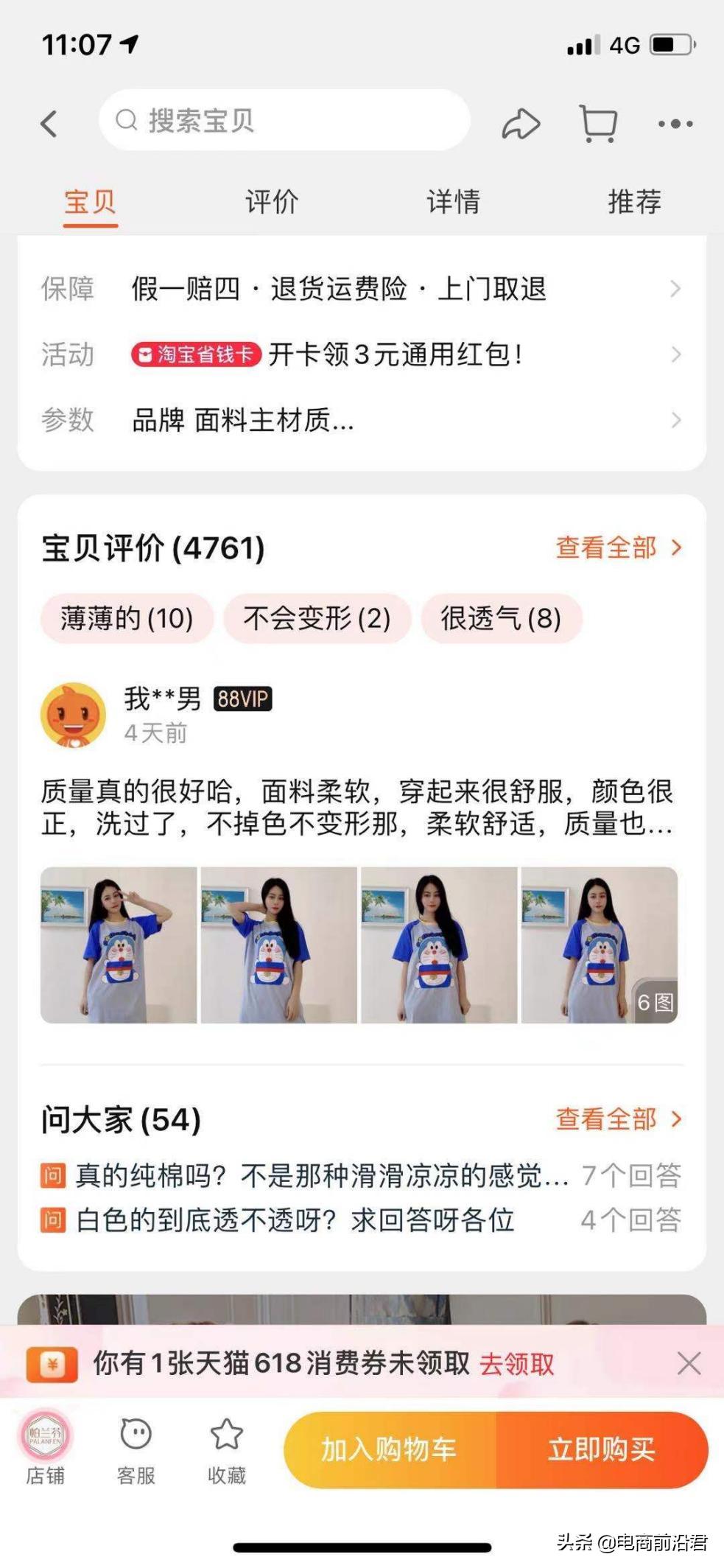Screen dimensions: 724x1568
Task: Select the 不会变形 (2) review filter tag
Action: click(x=317, y=620)
